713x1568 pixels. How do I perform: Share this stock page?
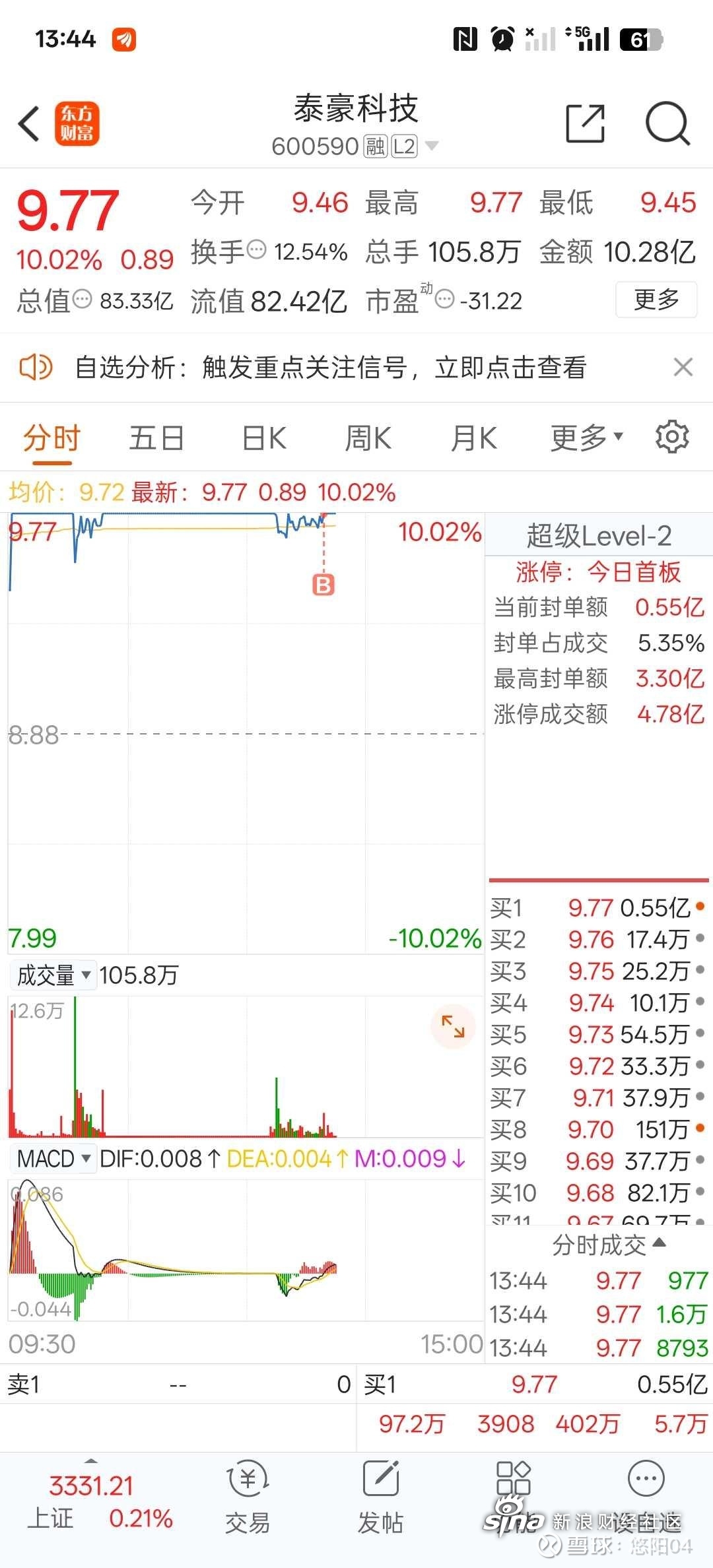[586, 123]
